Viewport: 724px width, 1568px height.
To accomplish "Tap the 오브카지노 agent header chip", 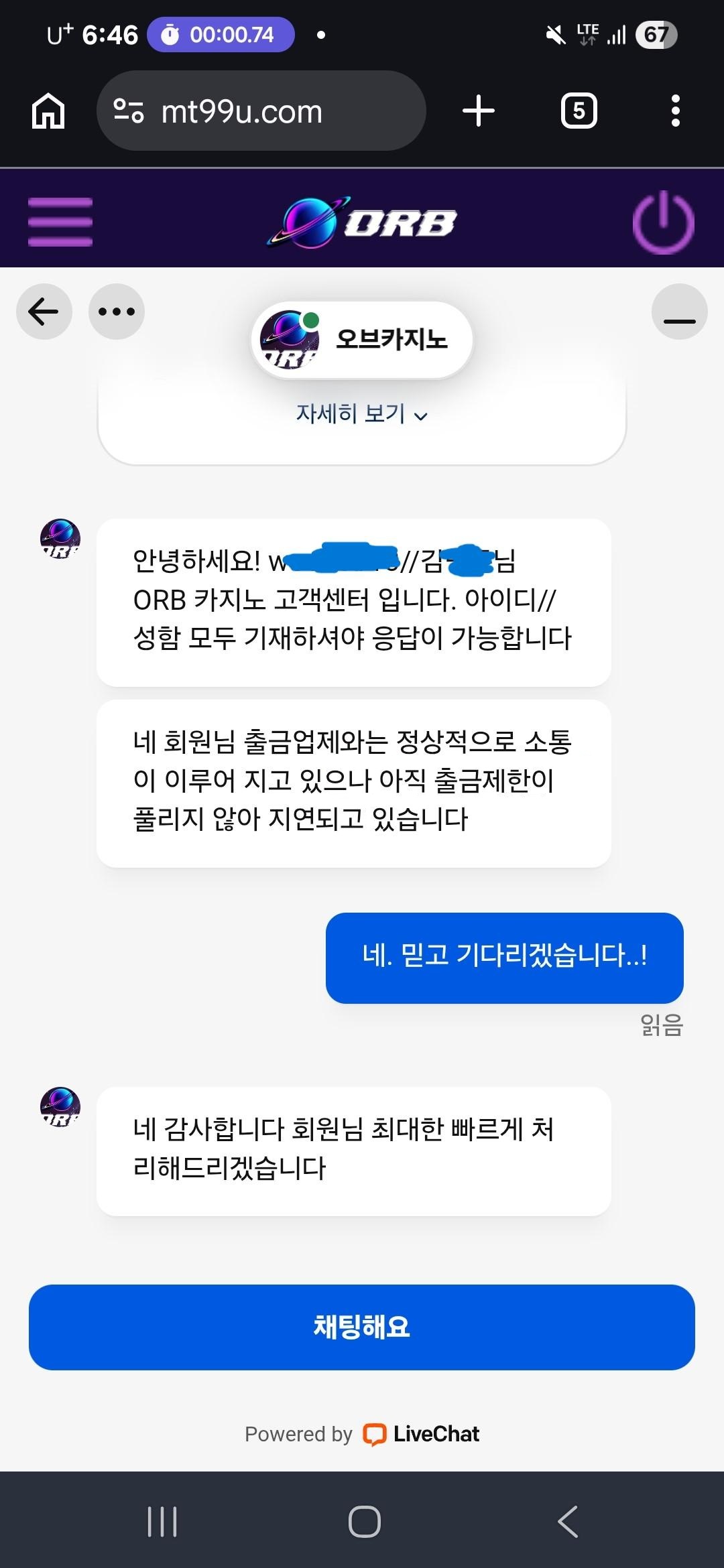I will tap(362, 340).
